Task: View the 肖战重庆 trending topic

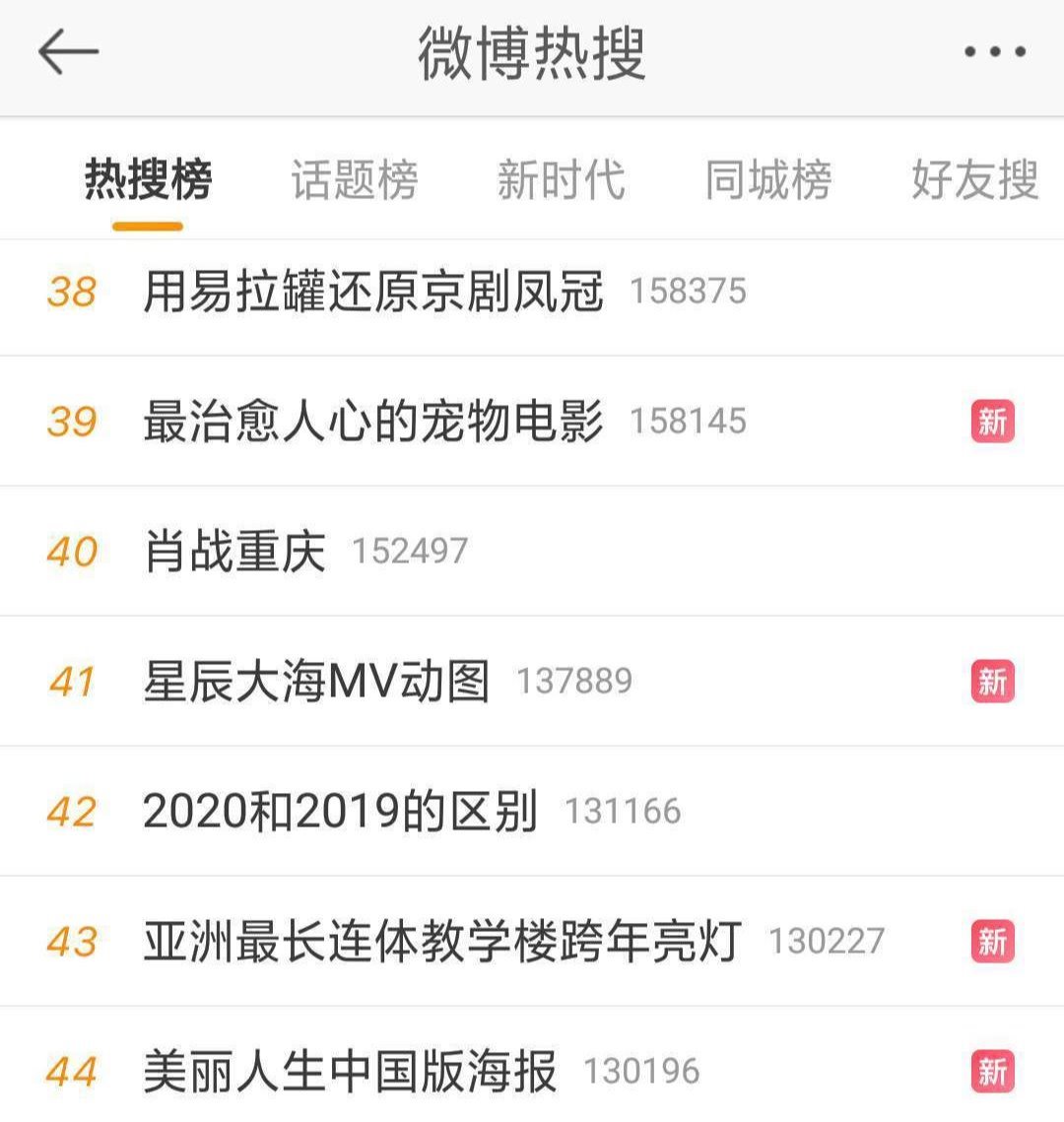Action: click(x=234, y=552)
